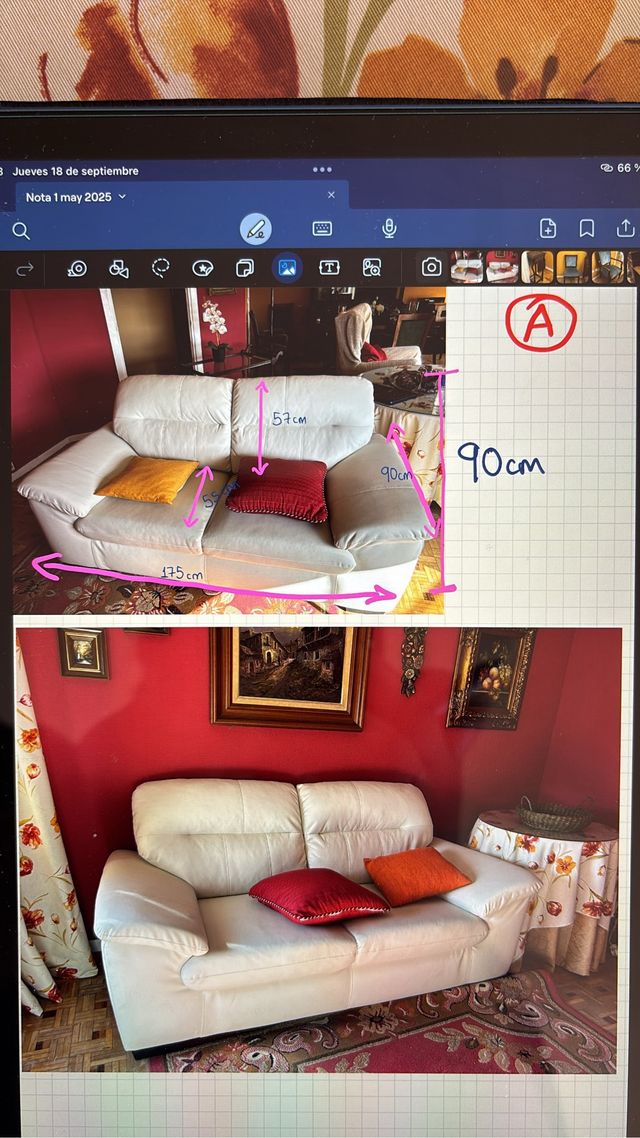The image size is (640, 1138).
Task: Share or export the note
Action: point(626,229)
